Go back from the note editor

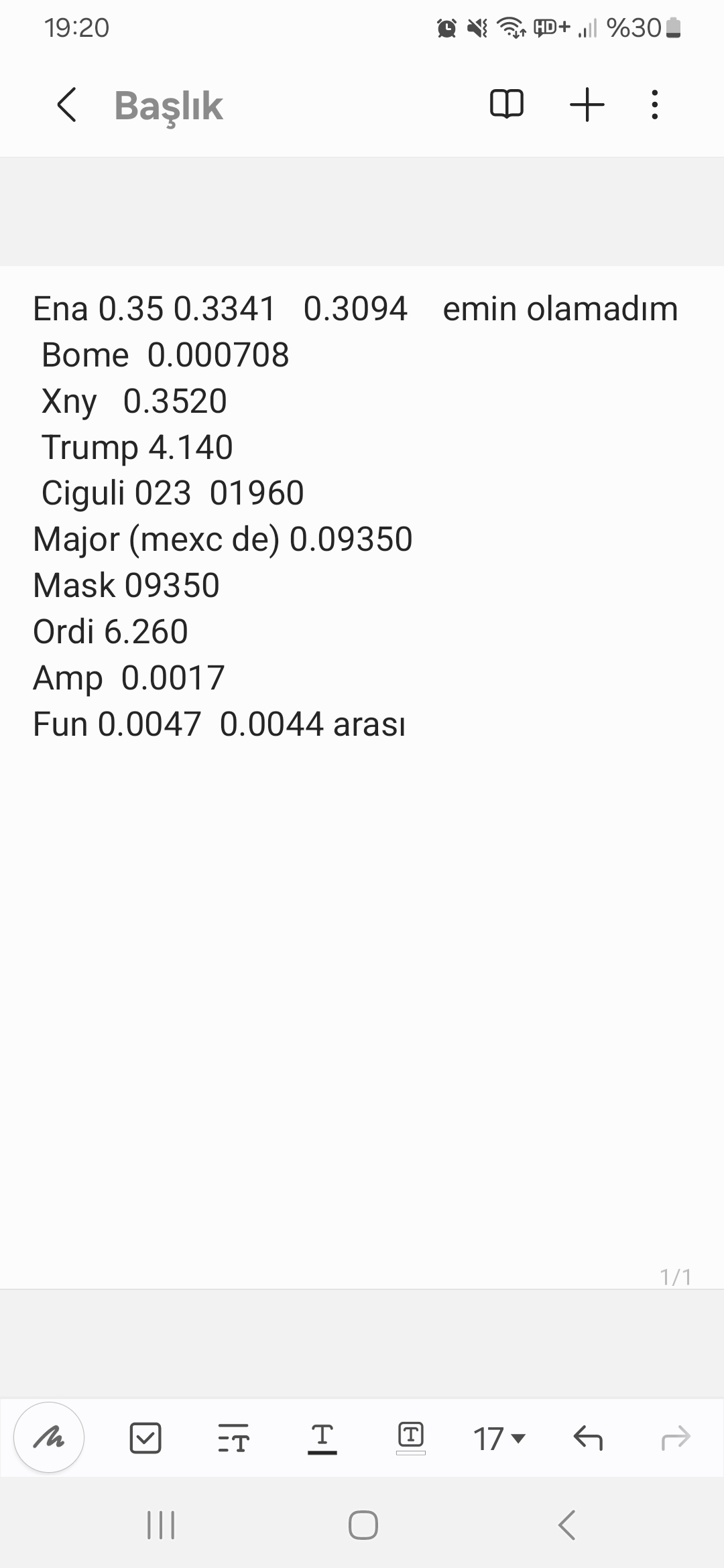(67, 105)
